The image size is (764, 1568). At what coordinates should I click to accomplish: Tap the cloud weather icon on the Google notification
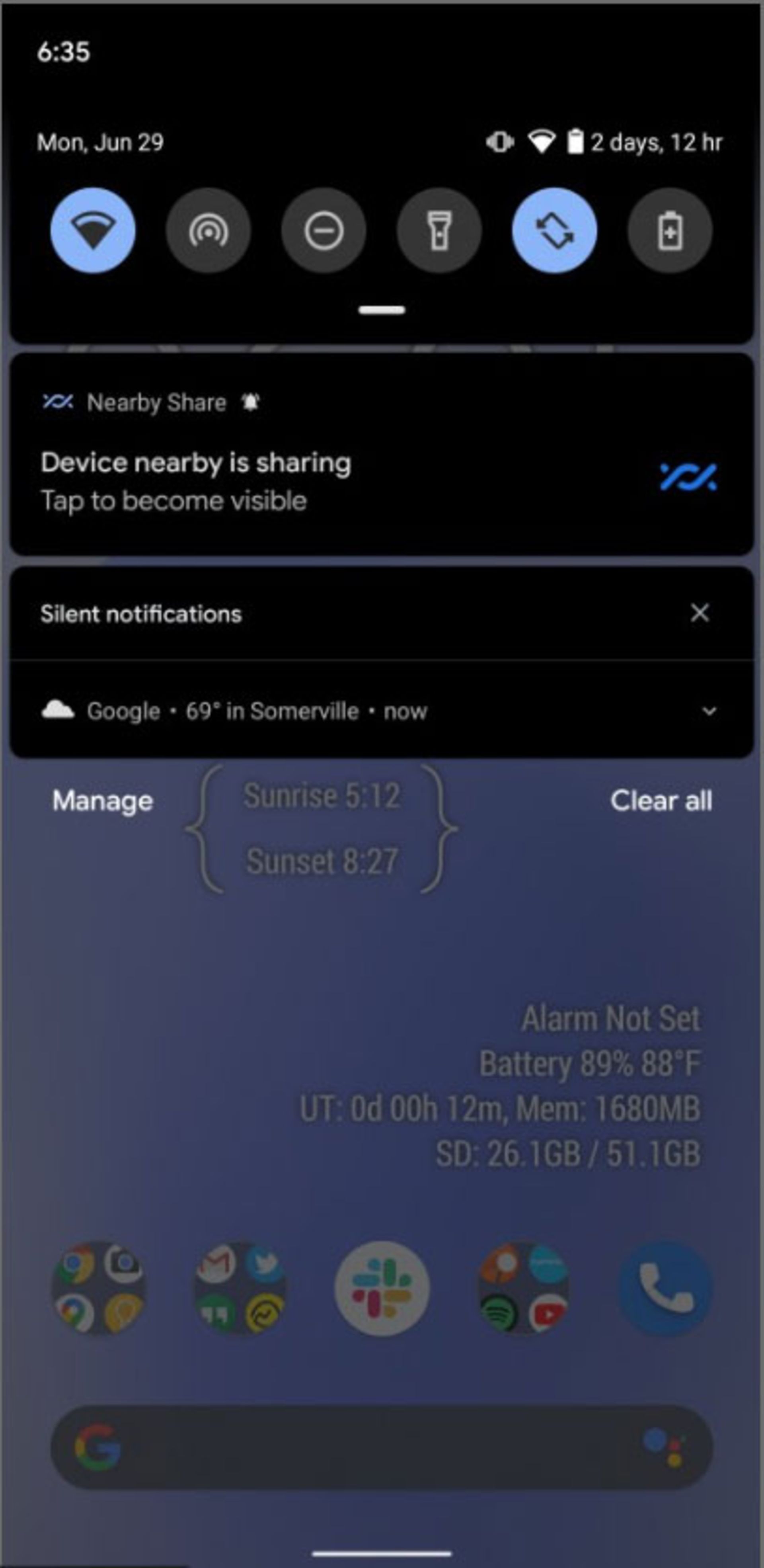click(x=57, y=710)
